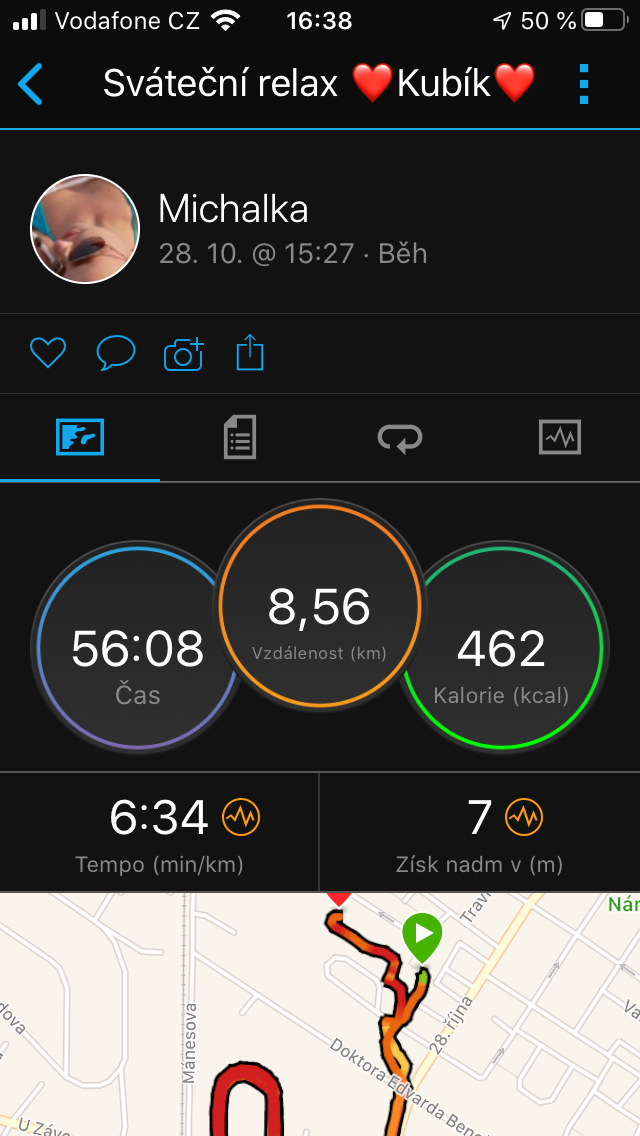
Task: Go back with the blue arrow
Action: tap(30, 84)
